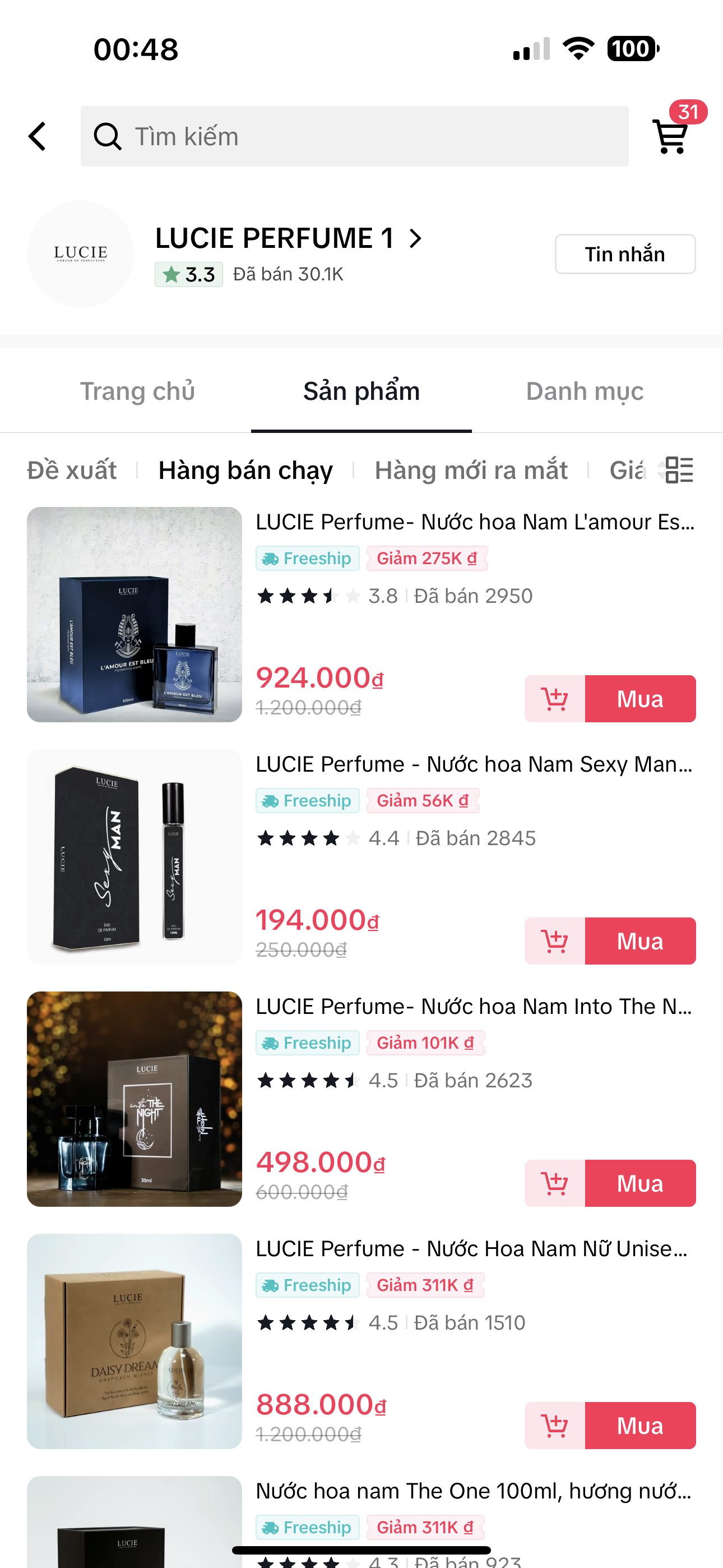Go back using the back arrow
The image size is (723, 1568).
[x=38, y=136]
